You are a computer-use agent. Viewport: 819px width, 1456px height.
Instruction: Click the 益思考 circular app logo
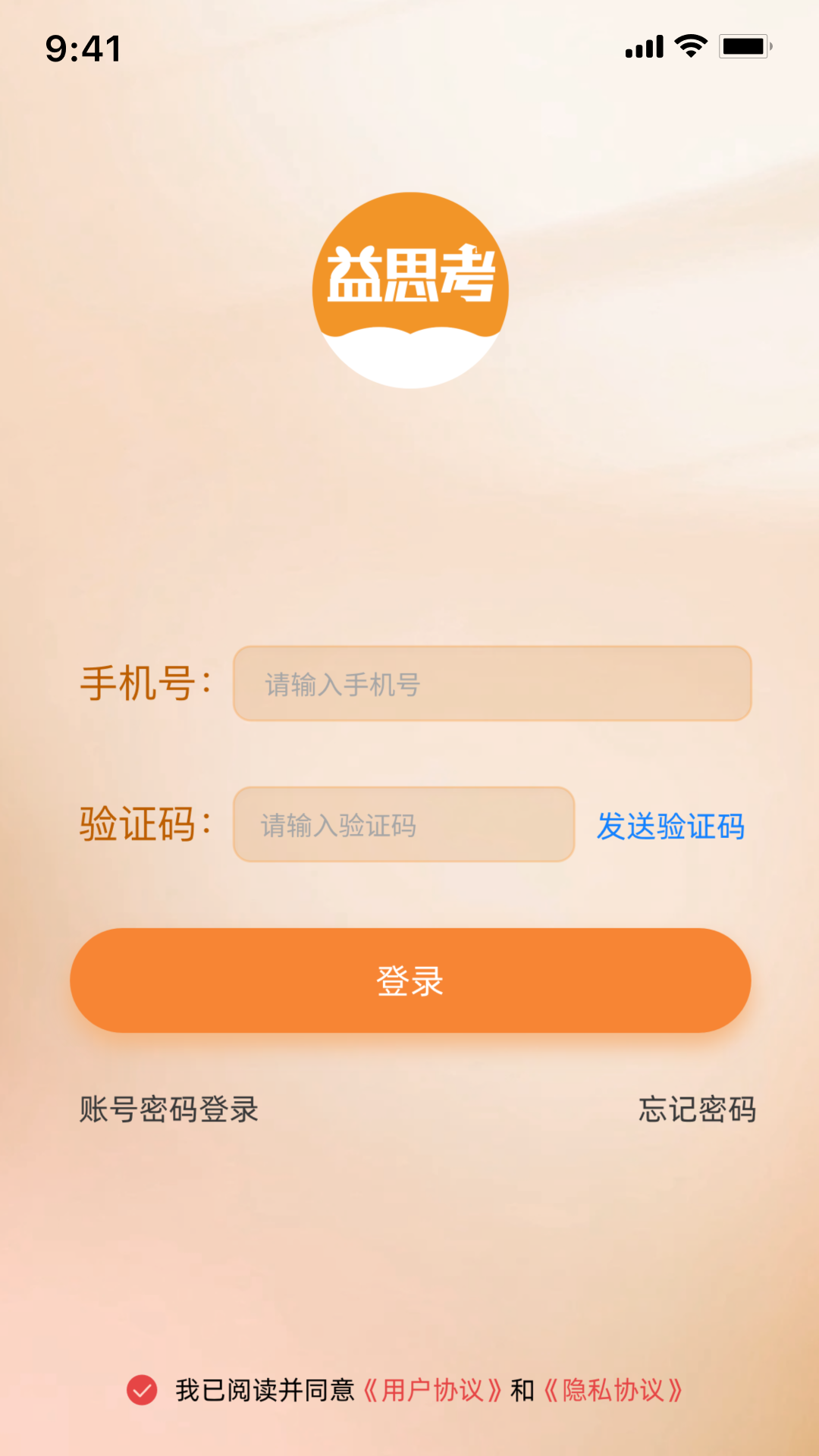pos(409,288)
